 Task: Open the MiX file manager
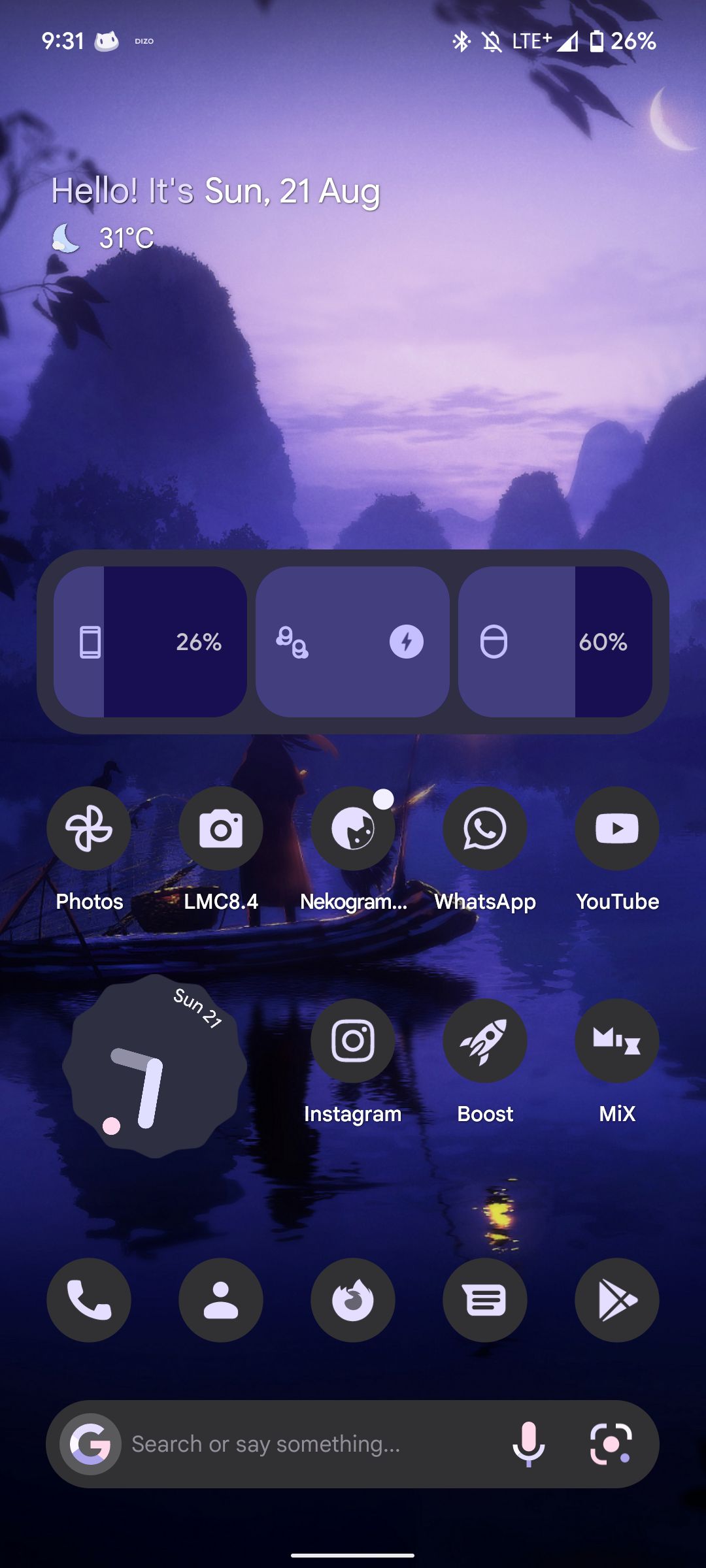tap(617, 1041)
